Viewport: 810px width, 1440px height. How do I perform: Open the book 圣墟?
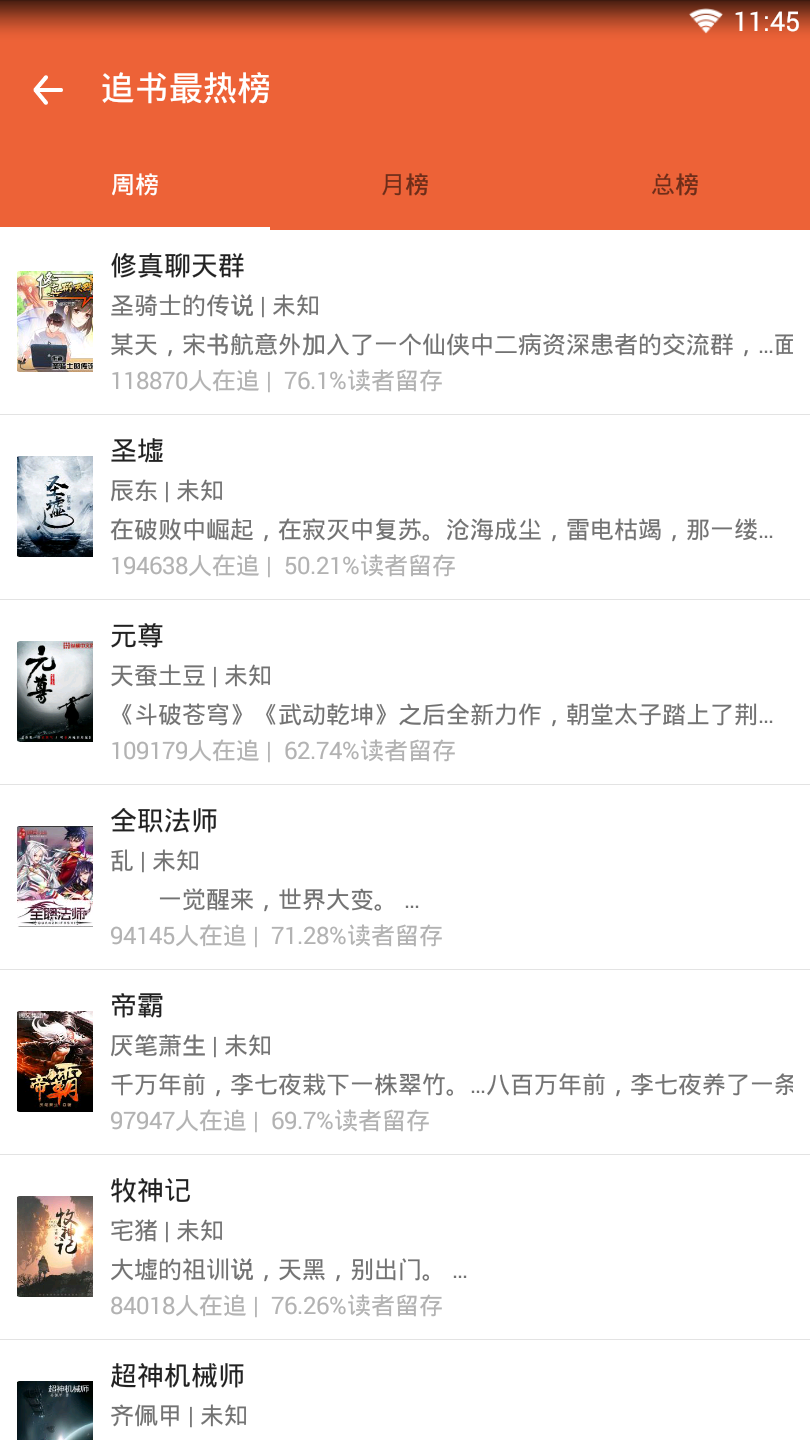(x=405, y=507)
